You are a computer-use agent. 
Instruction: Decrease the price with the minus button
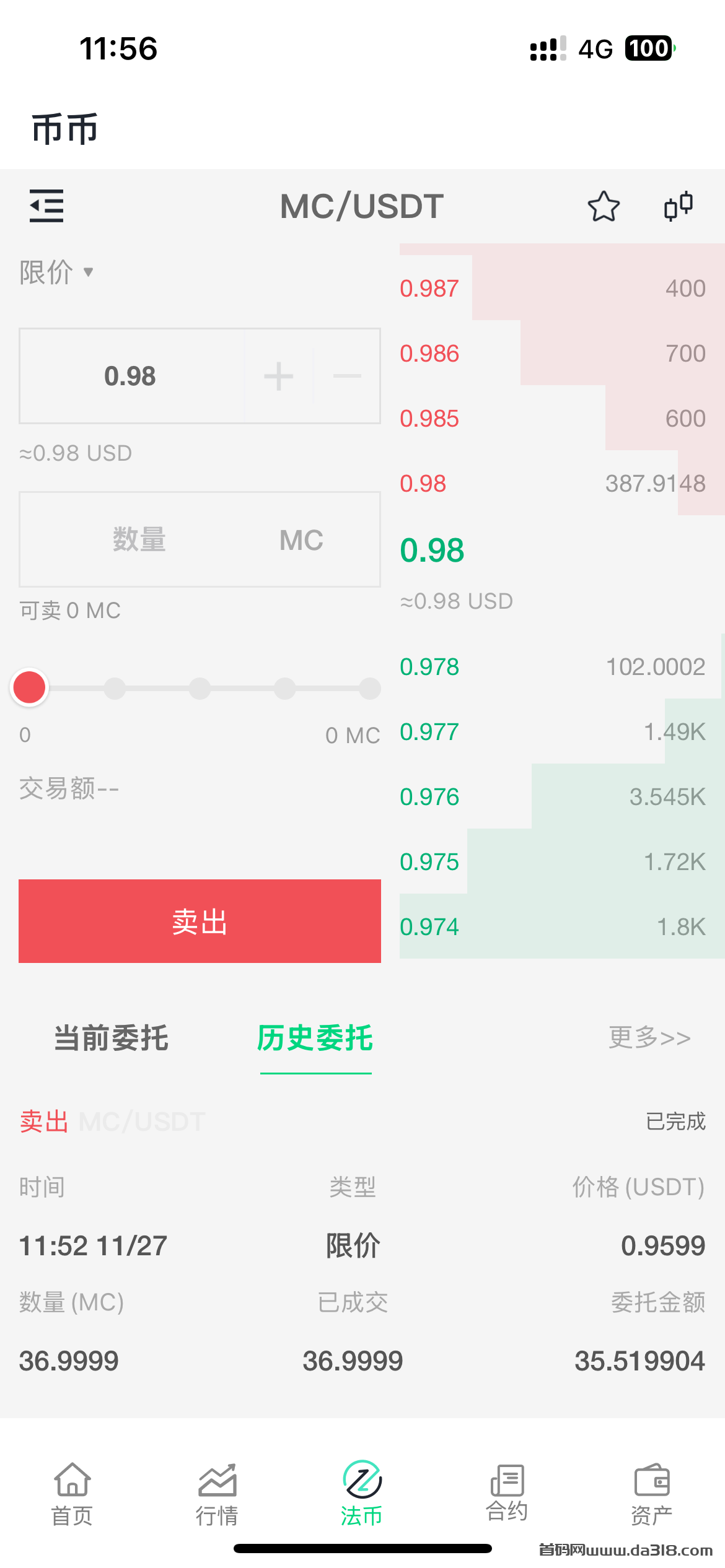pos(347,376)
